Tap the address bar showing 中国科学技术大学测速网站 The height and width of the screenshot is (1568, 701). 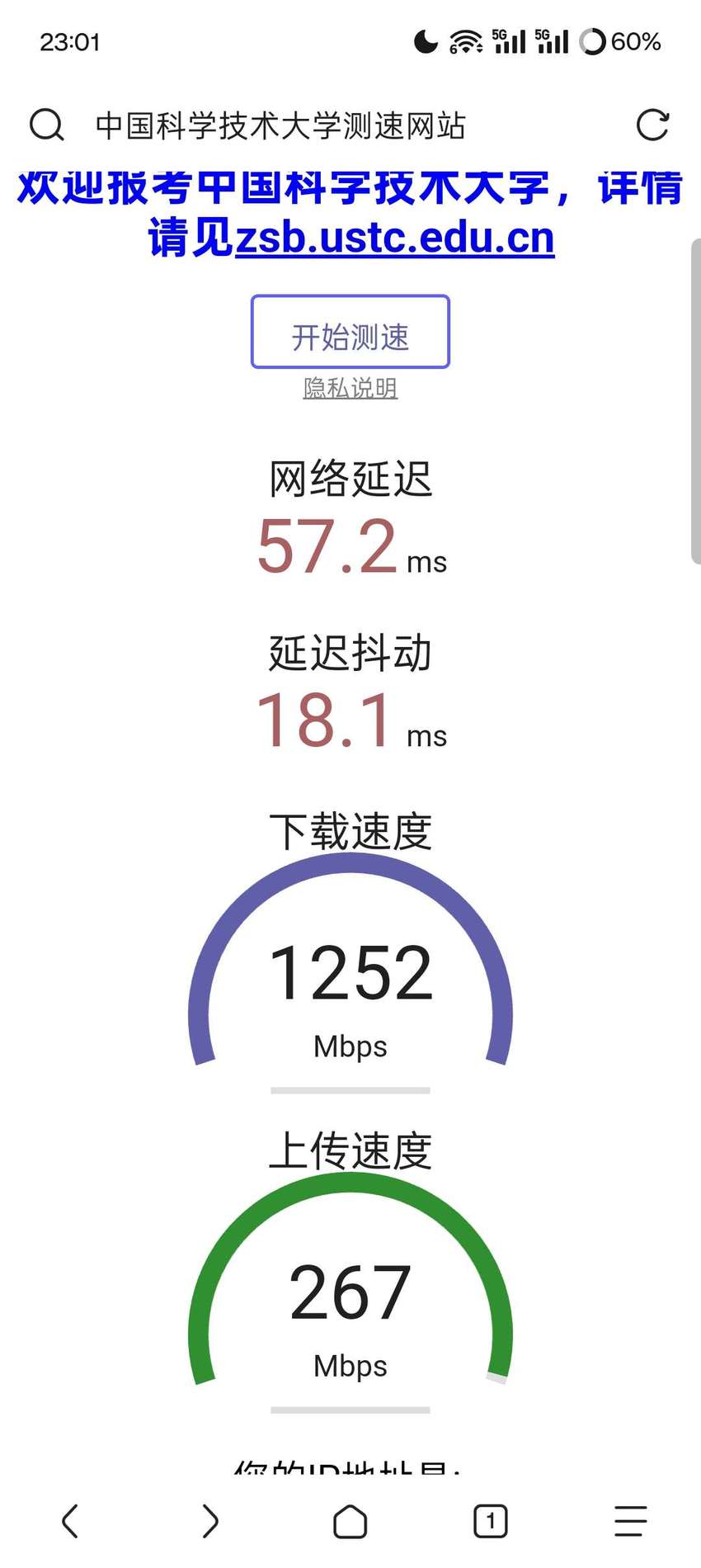pos(280,125)
